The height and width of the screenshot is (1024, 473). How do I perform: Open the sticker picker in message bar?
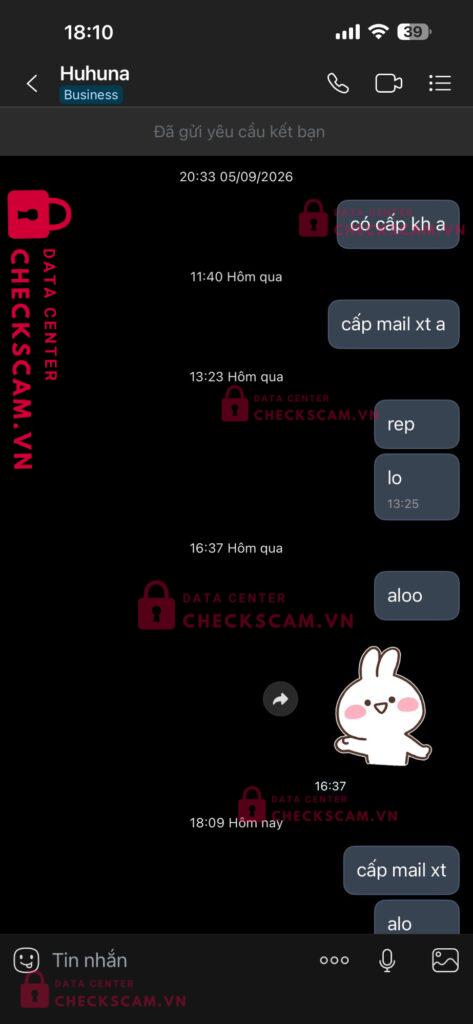27,960
